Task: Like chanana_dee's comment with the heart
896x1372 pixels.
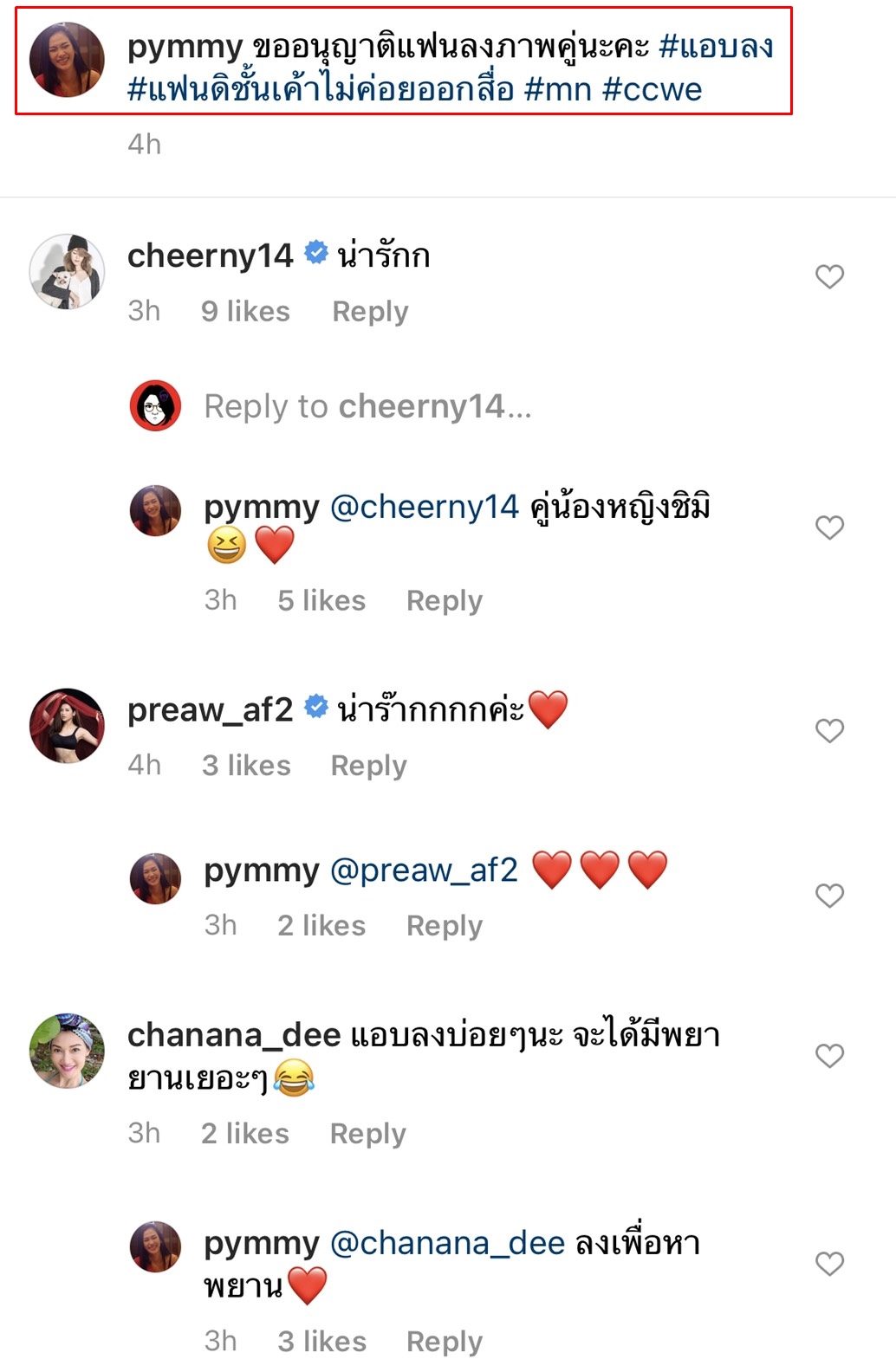Action: 829,1056
